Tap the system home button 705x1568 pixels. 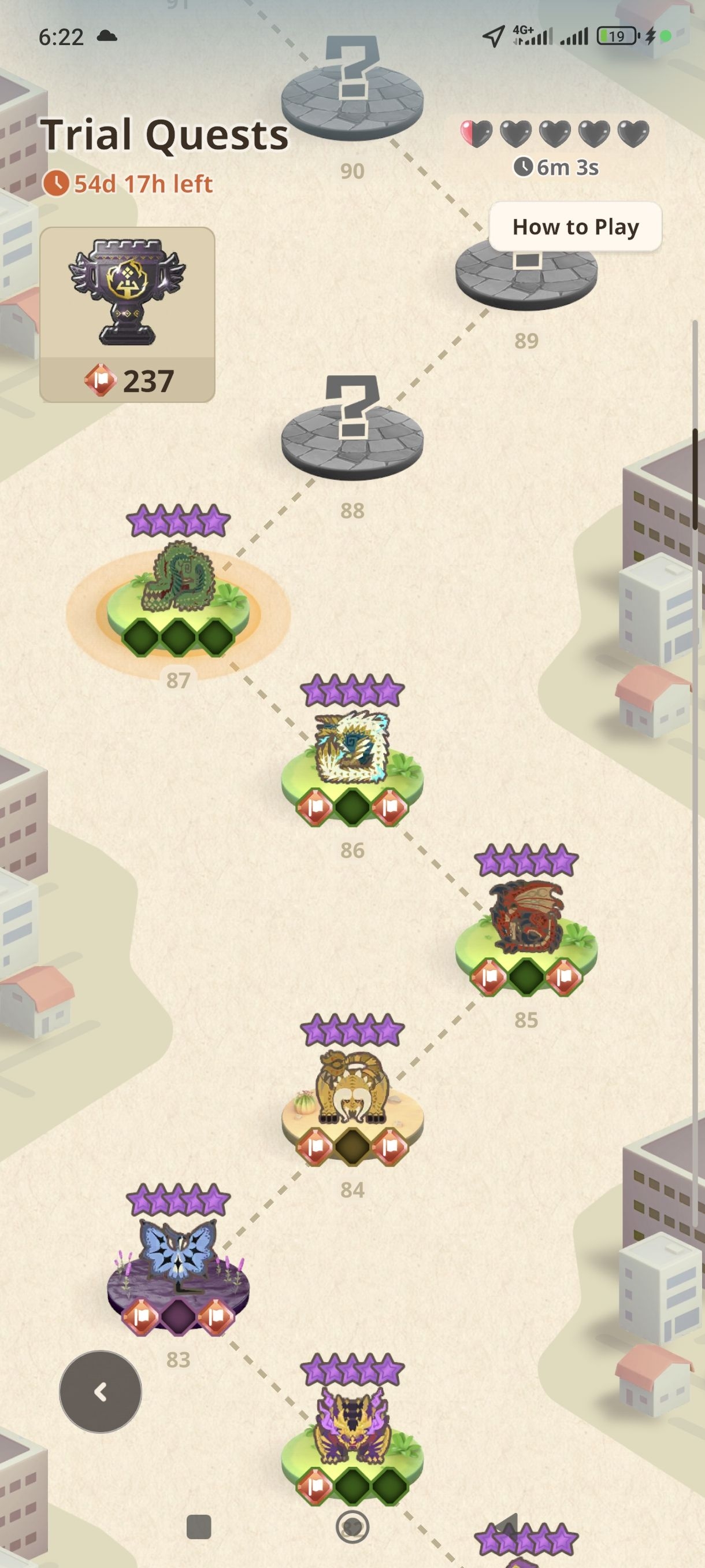[352, 1526]
